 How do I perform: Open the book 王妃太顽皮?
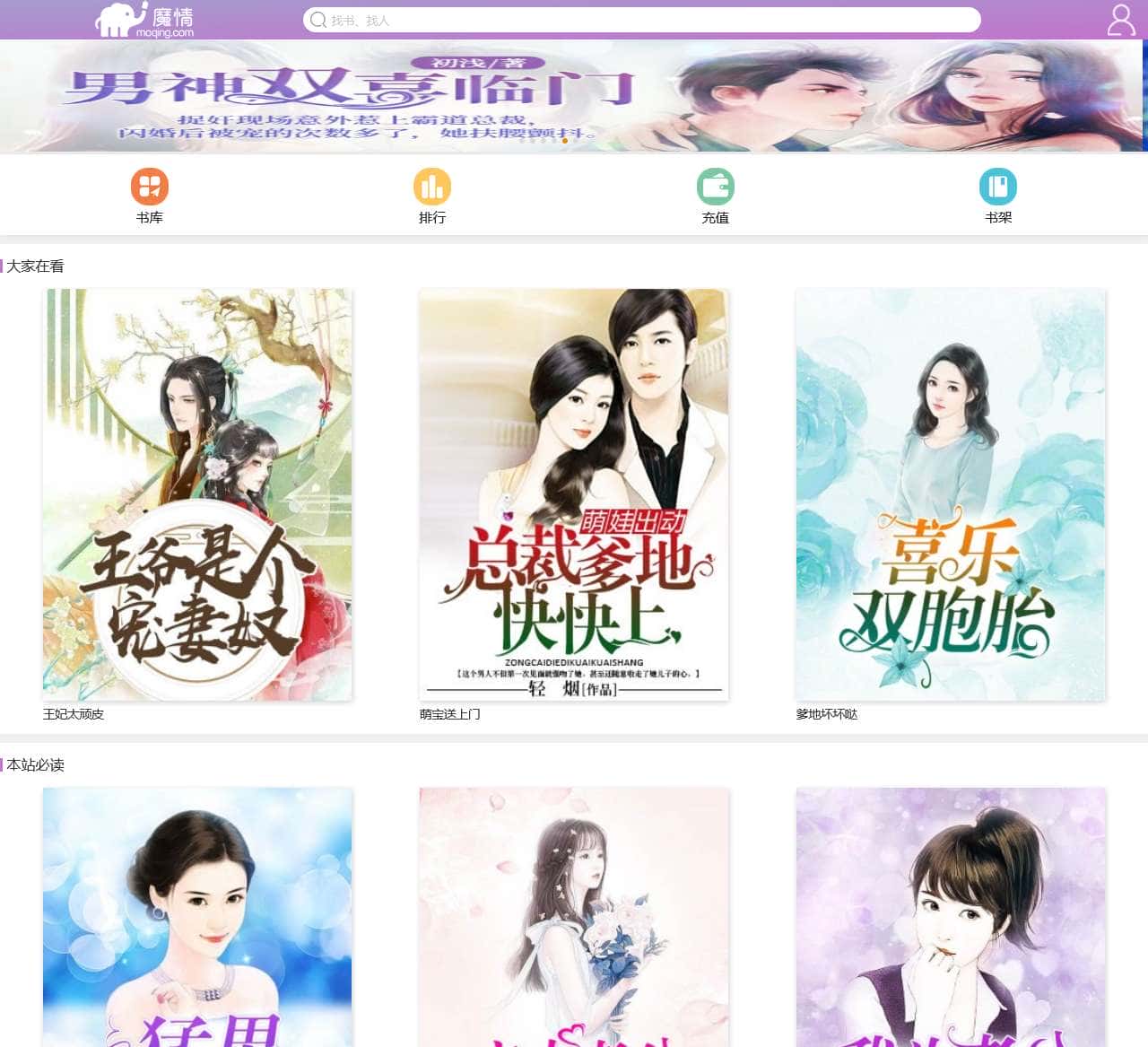tap(197, 494)
